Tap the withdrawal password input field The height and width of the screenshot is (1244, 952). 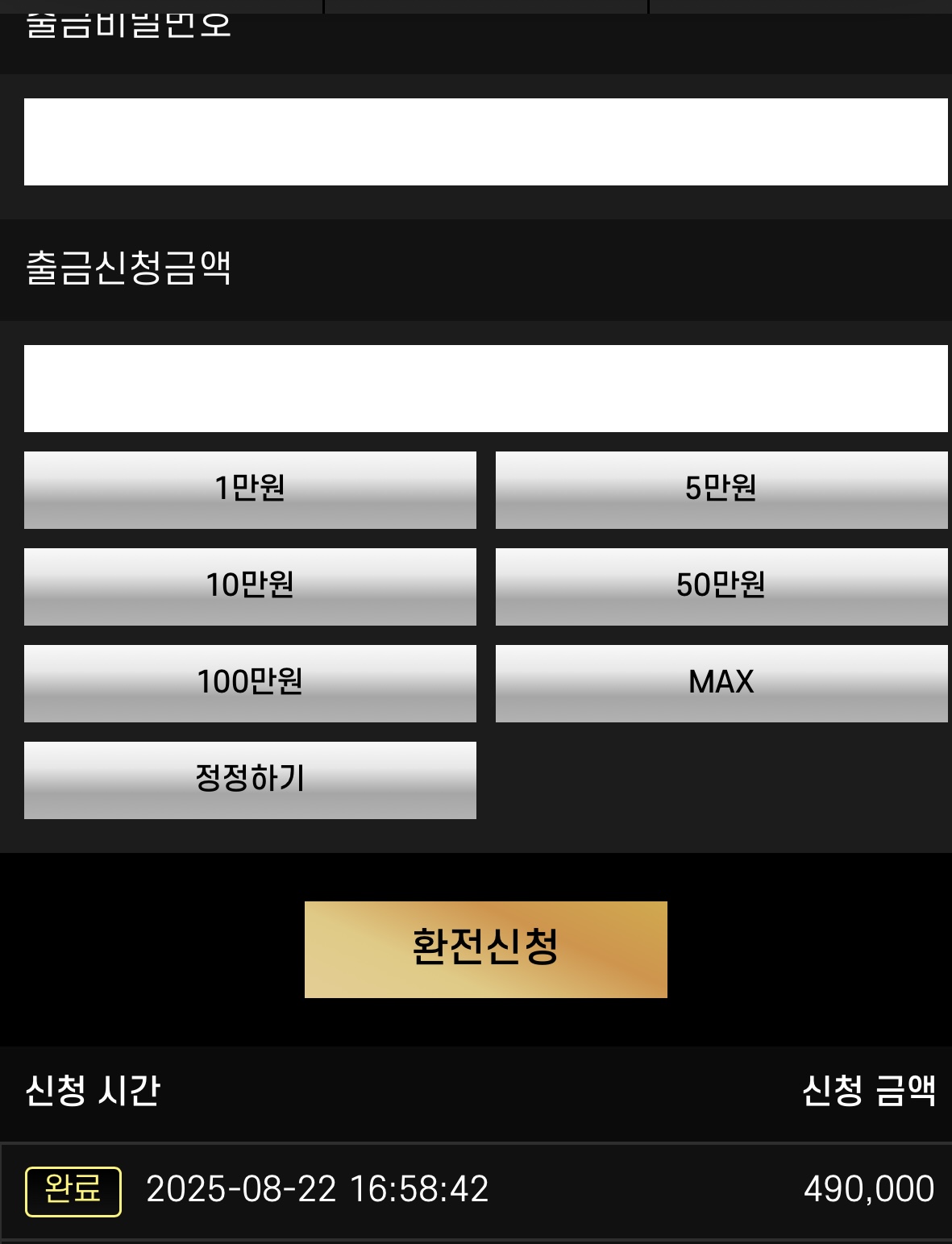coord(485,142)
